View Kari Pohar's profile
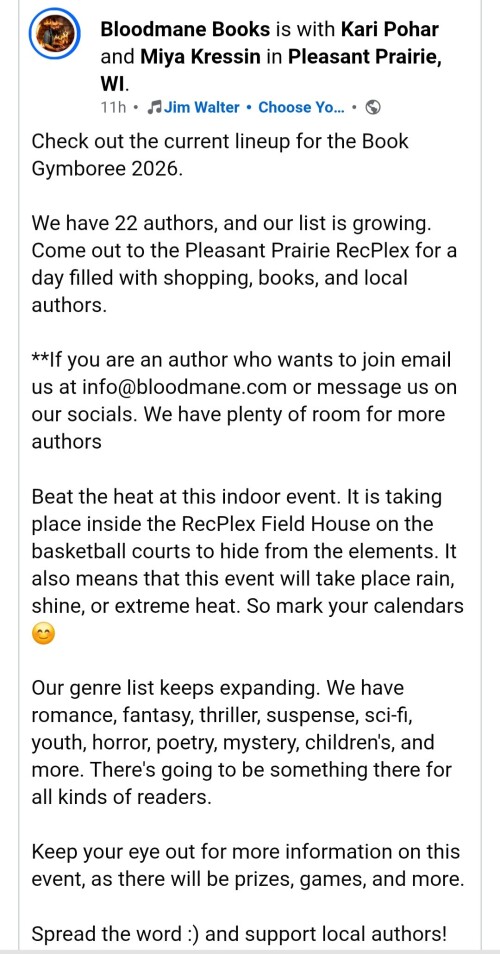500x954 pixels. point(389,29)
